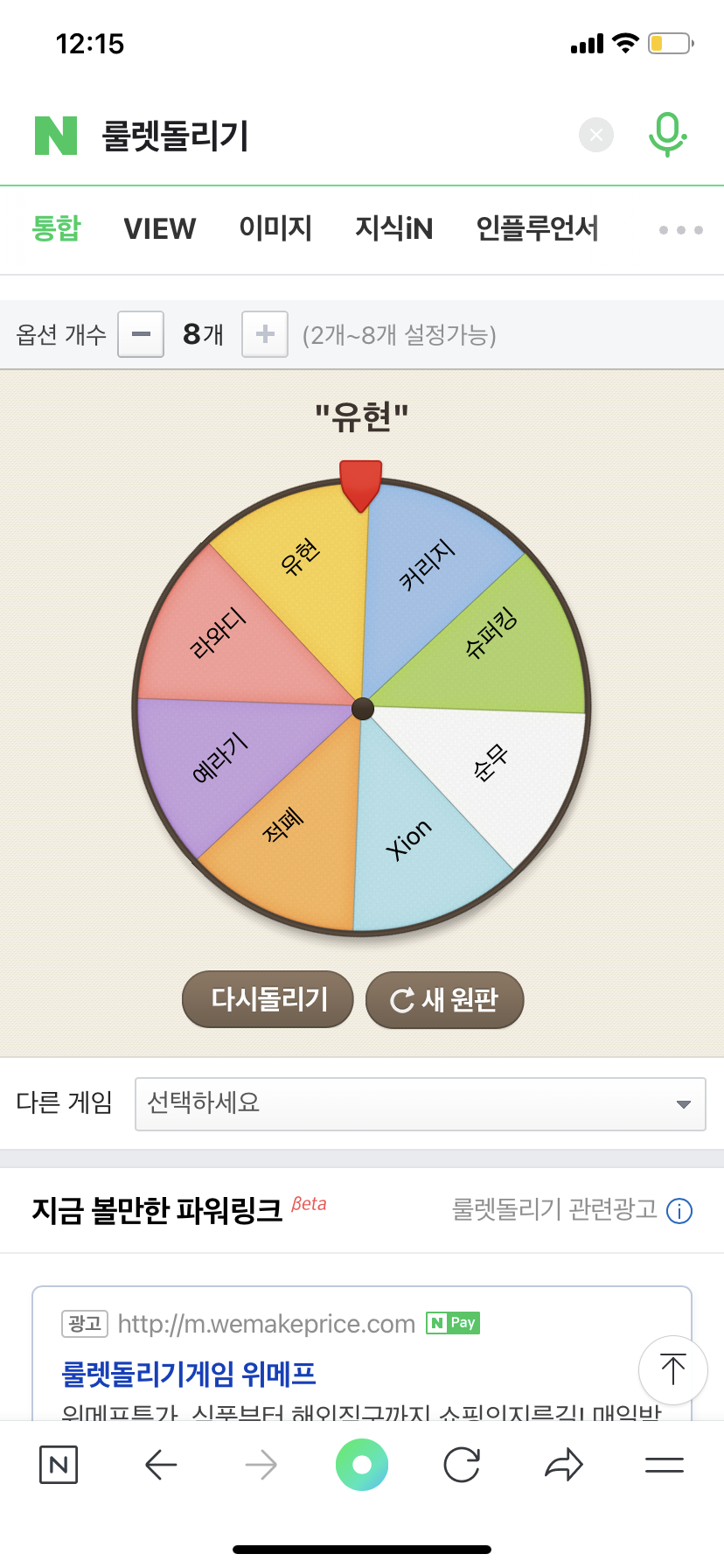Open the 룰렛돌리기 관련광고 info icon
The height and width of the screenshot is (1568, 724).
679,1211
